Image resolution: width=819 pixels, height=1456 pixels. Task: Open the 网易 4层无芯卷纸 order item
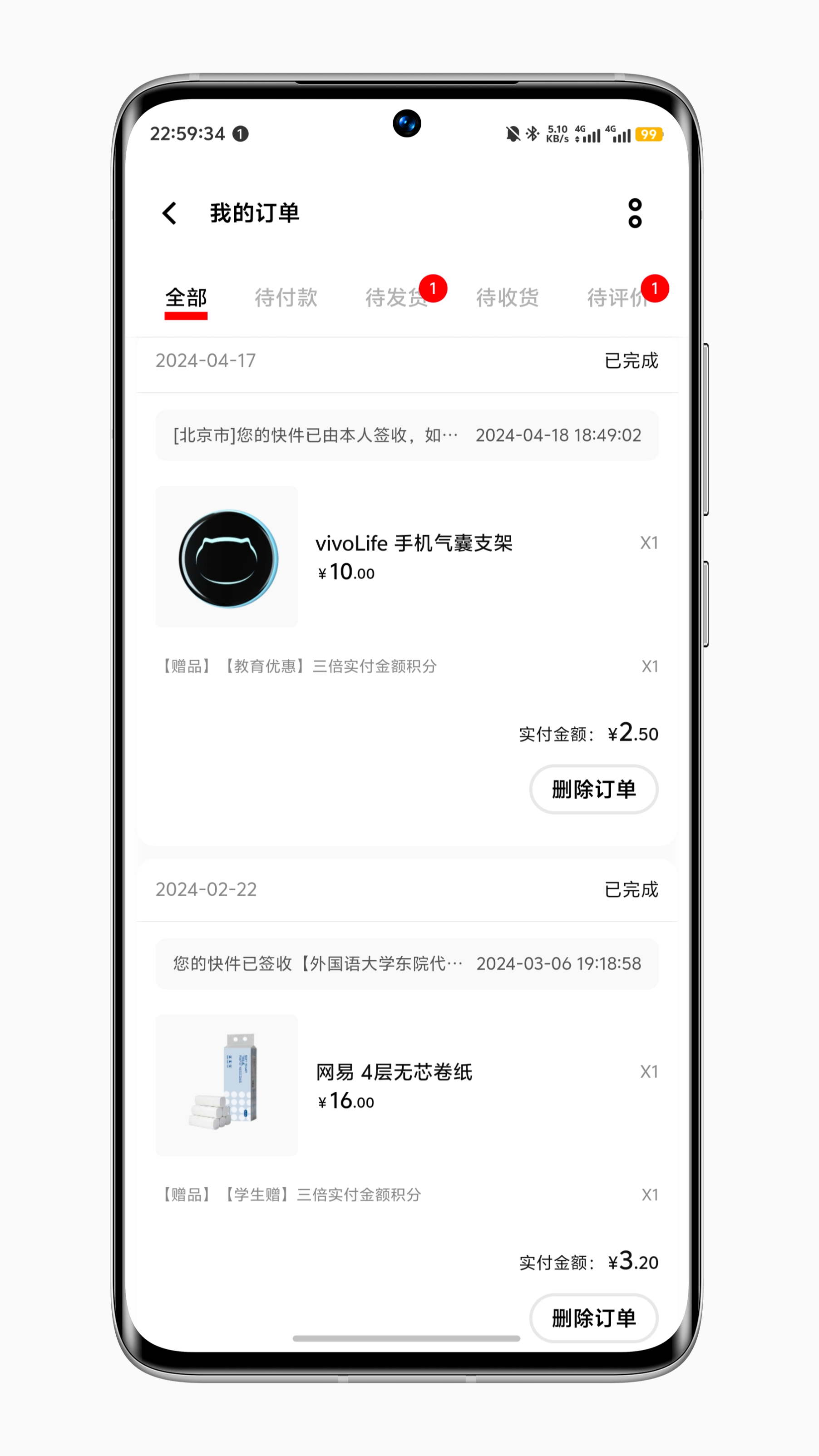[407, 1085]
